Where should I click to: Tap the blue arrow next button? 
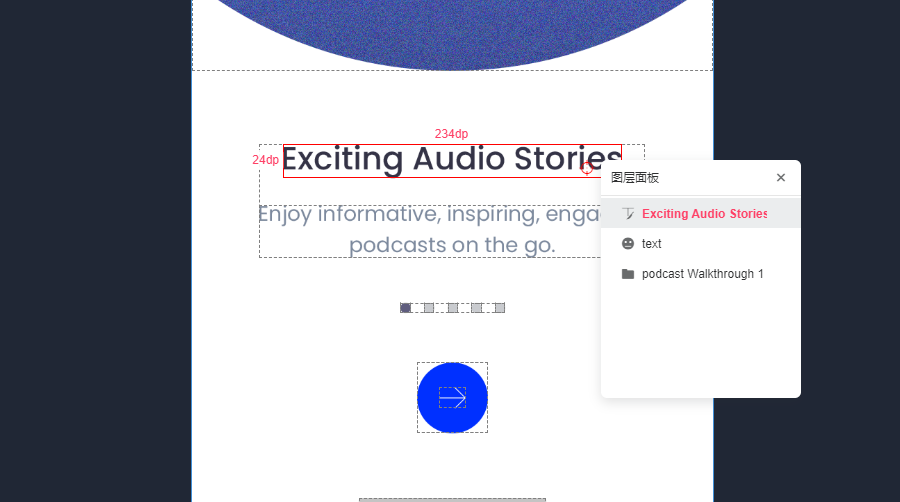coord(452,397)
